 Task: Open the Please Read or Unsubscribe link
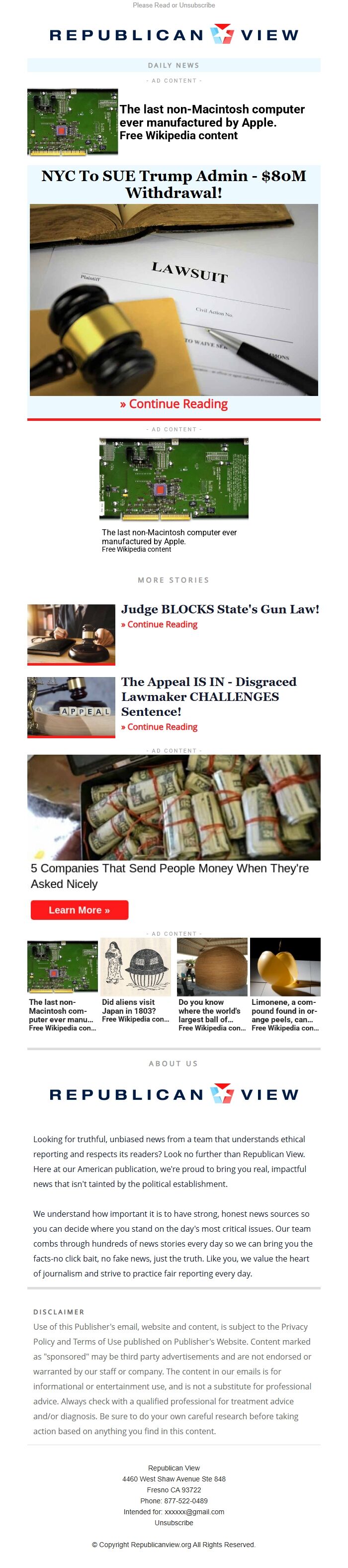174,5
